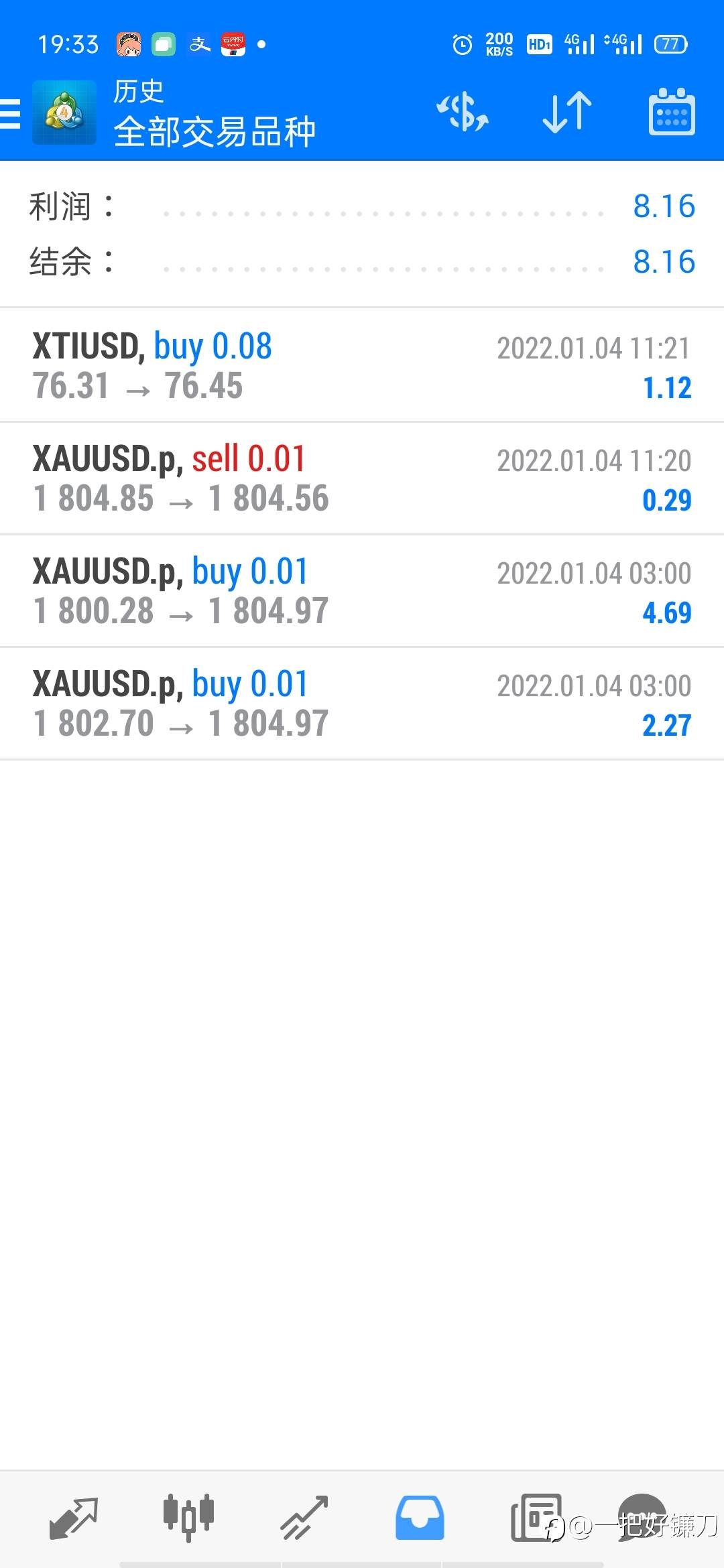Change the history sort order
This screenshot has height=1568, width=724.
click(x=566, y=113)
